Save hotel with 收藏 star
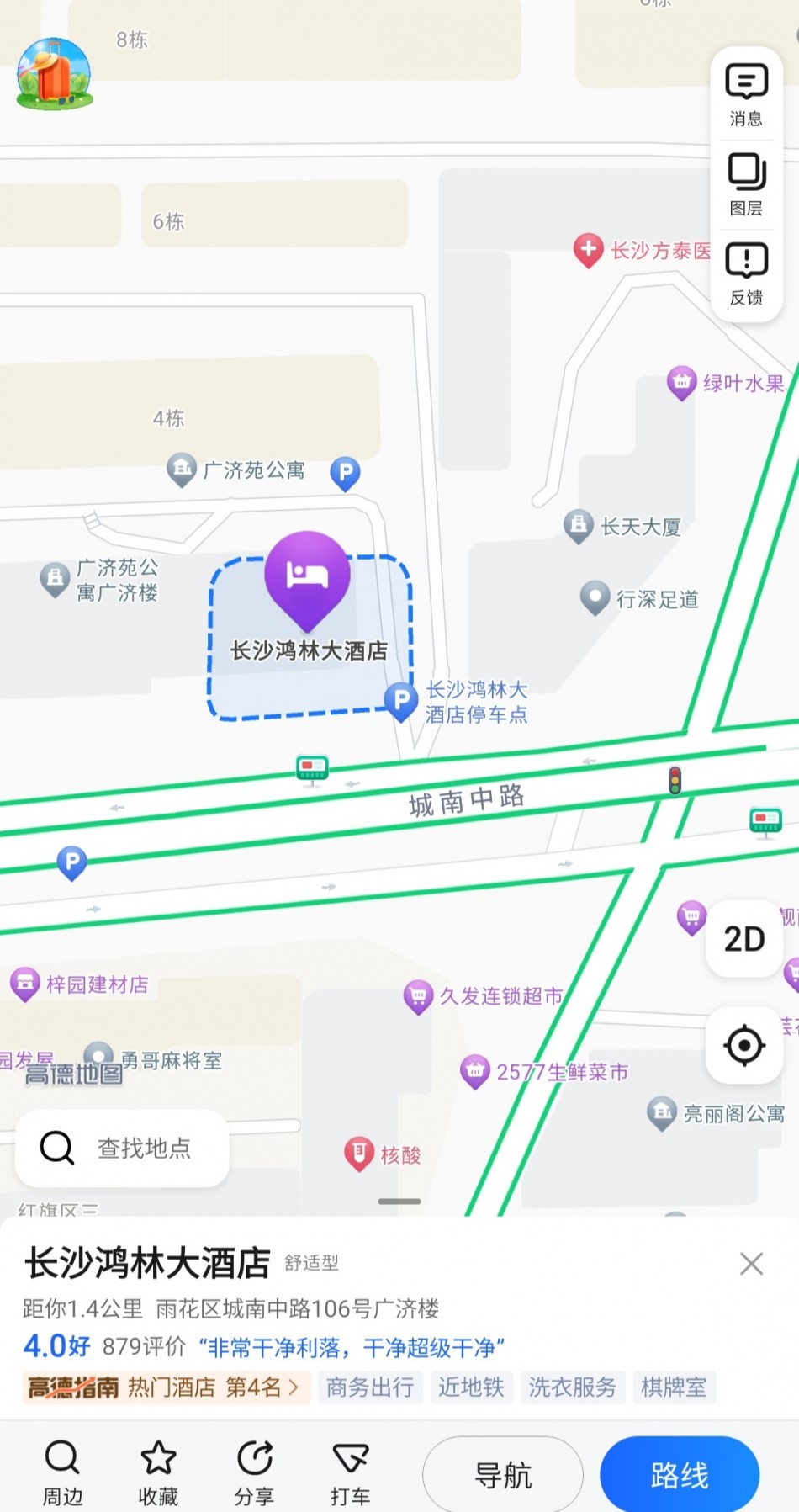Screen dimensions: 799x1512 coord(158,1473)
